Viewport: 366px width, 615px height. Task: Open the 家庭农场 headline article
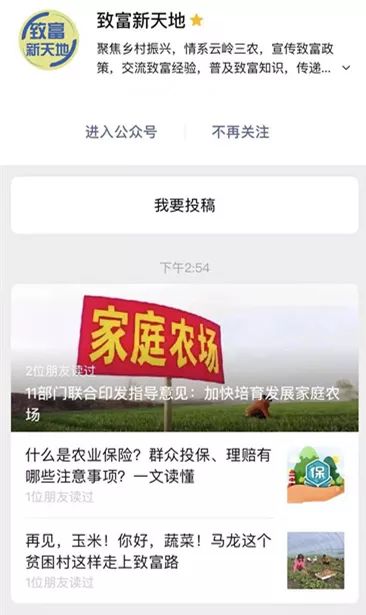[x=184, y=358]
